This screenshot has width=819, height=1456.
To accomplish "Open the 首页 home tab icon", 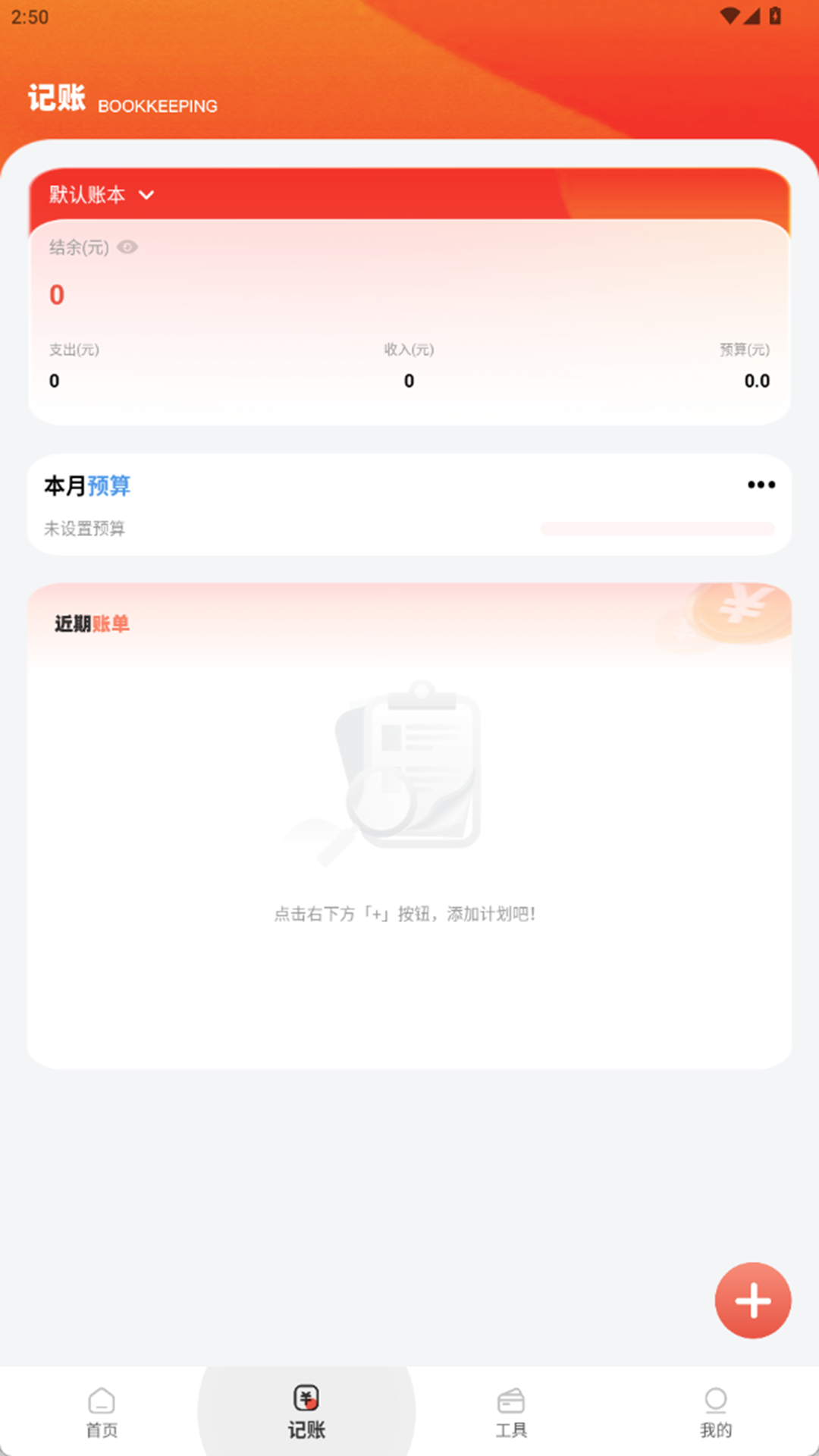I will click(102, 1403).
